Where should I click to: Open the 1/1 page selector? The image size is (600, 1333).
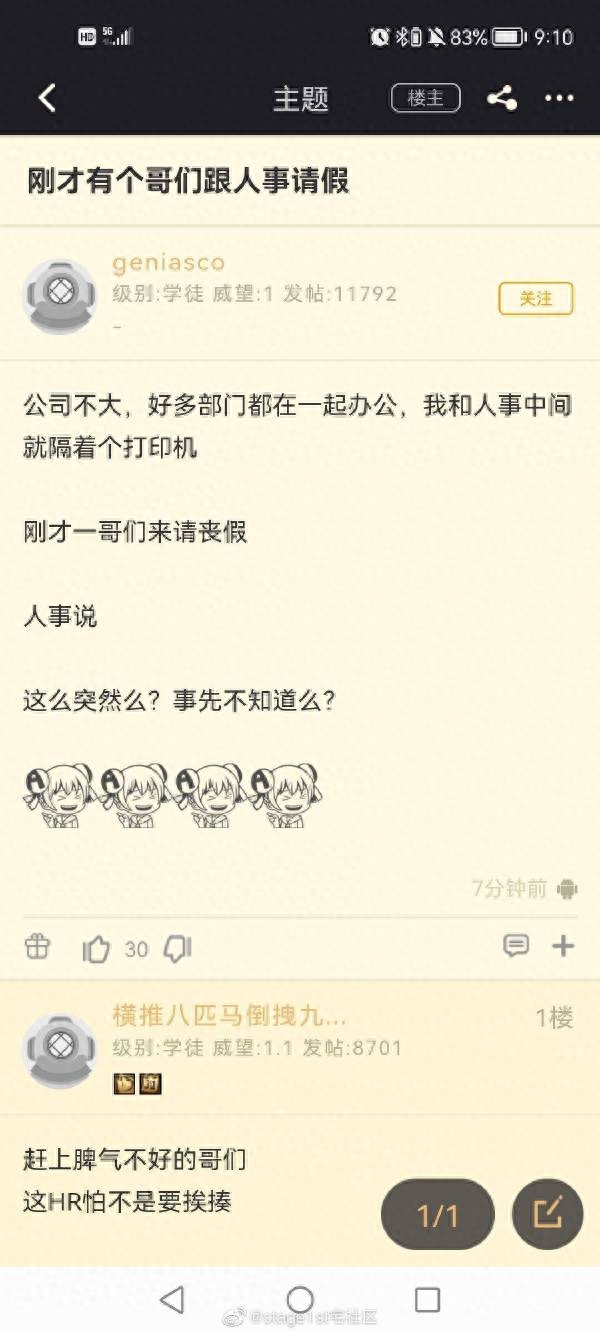437,1215
